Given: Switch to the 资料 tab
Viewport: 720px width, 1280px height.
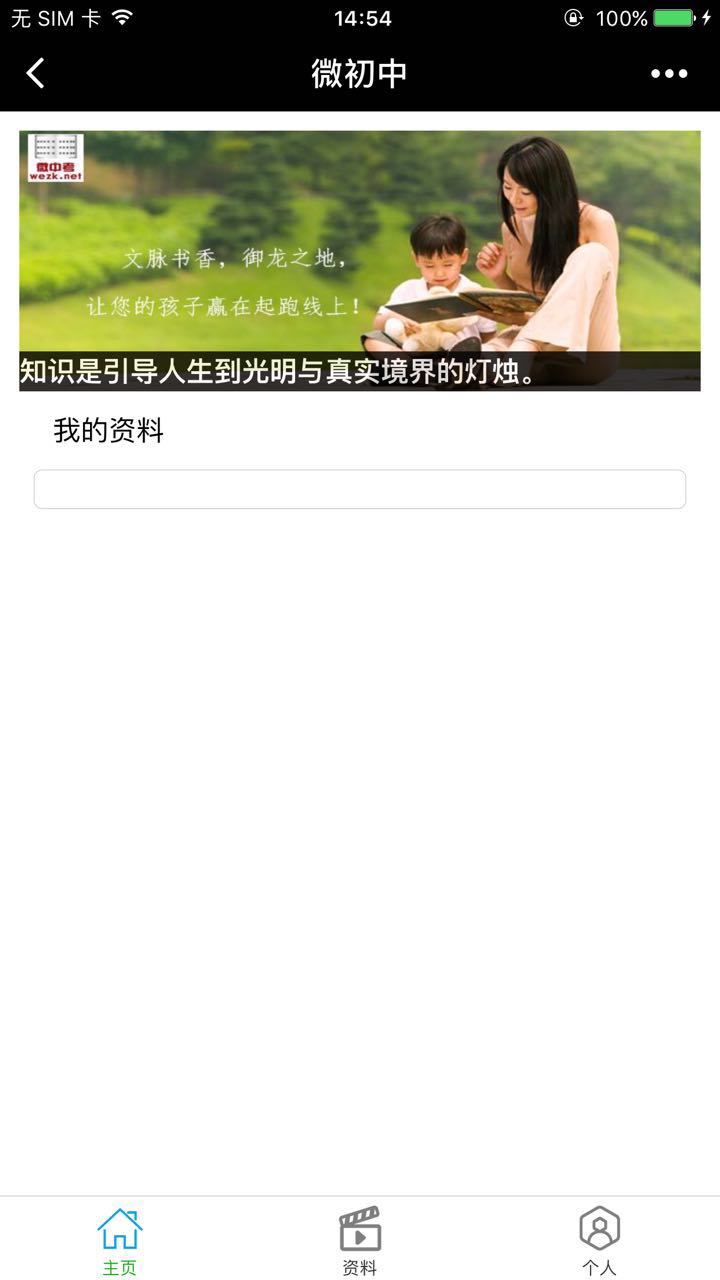Looking at the screenshot, I should [360, 1240].
